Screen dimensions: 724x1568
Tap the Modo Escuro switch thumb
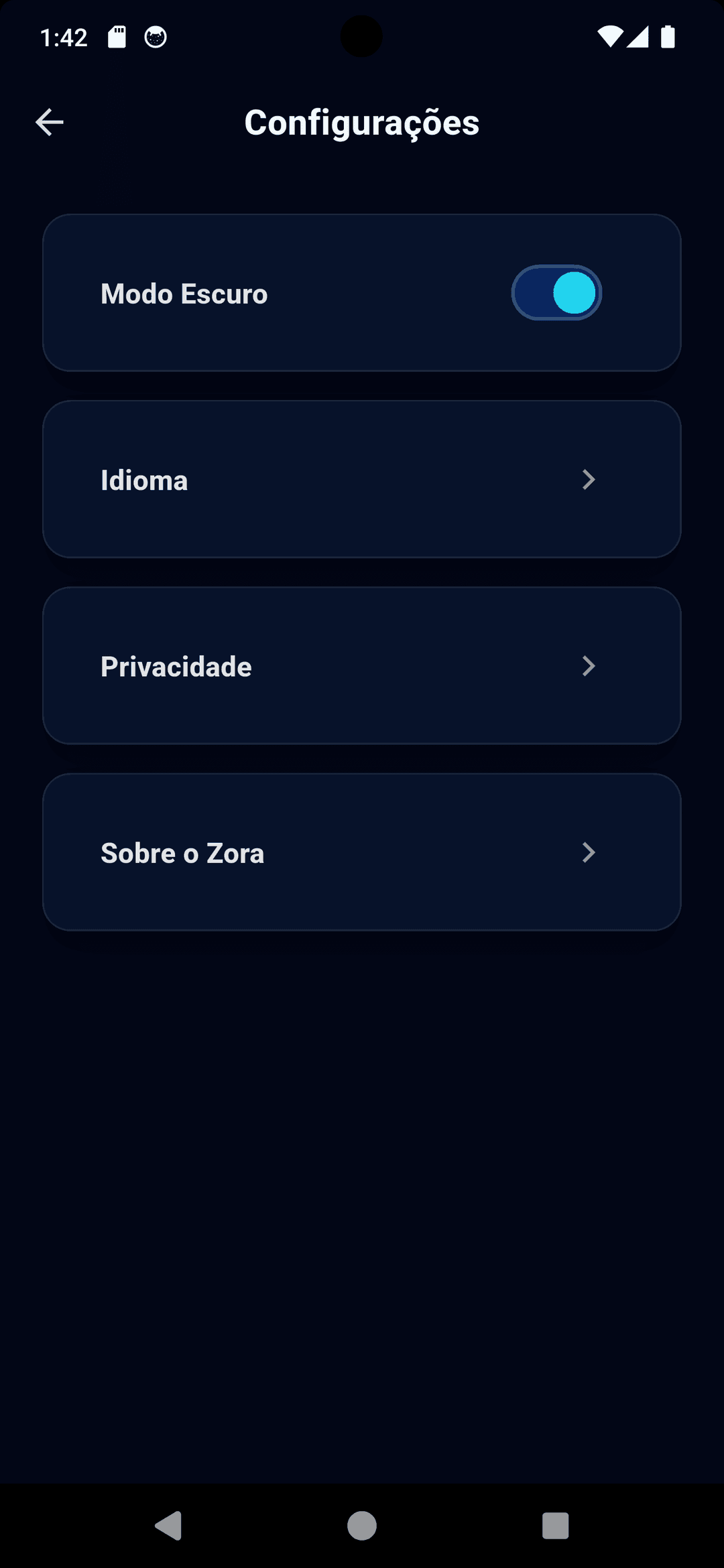[x=575, y=293]
